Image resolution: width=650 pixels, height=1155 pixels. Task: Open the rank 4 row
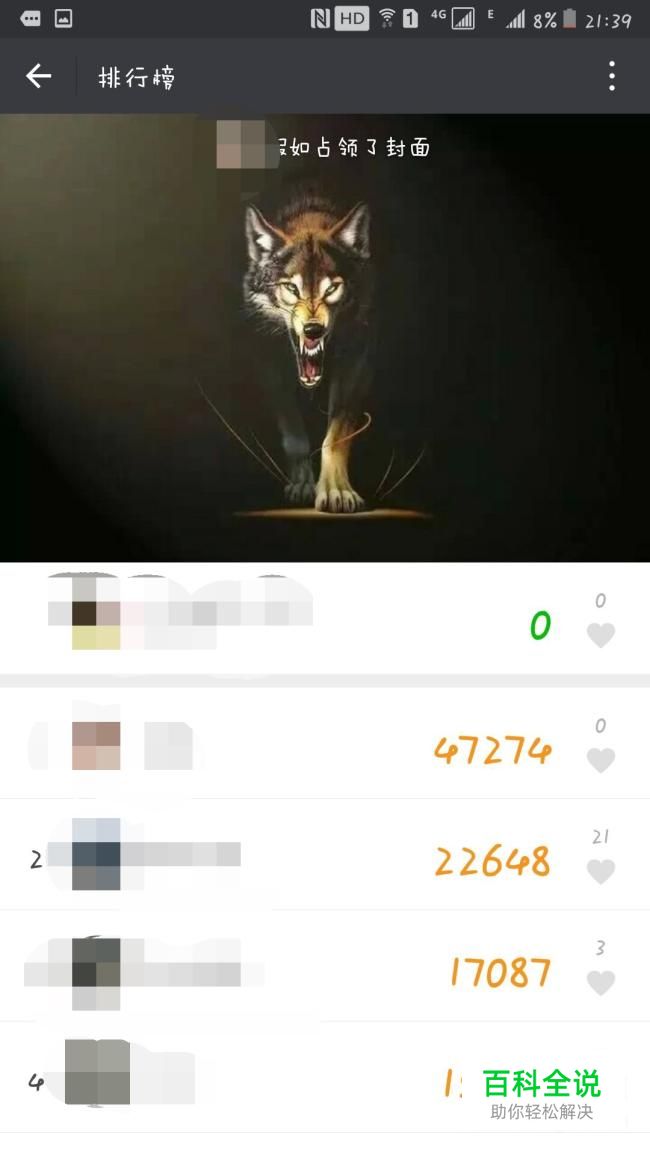(x=325, y=1077)
